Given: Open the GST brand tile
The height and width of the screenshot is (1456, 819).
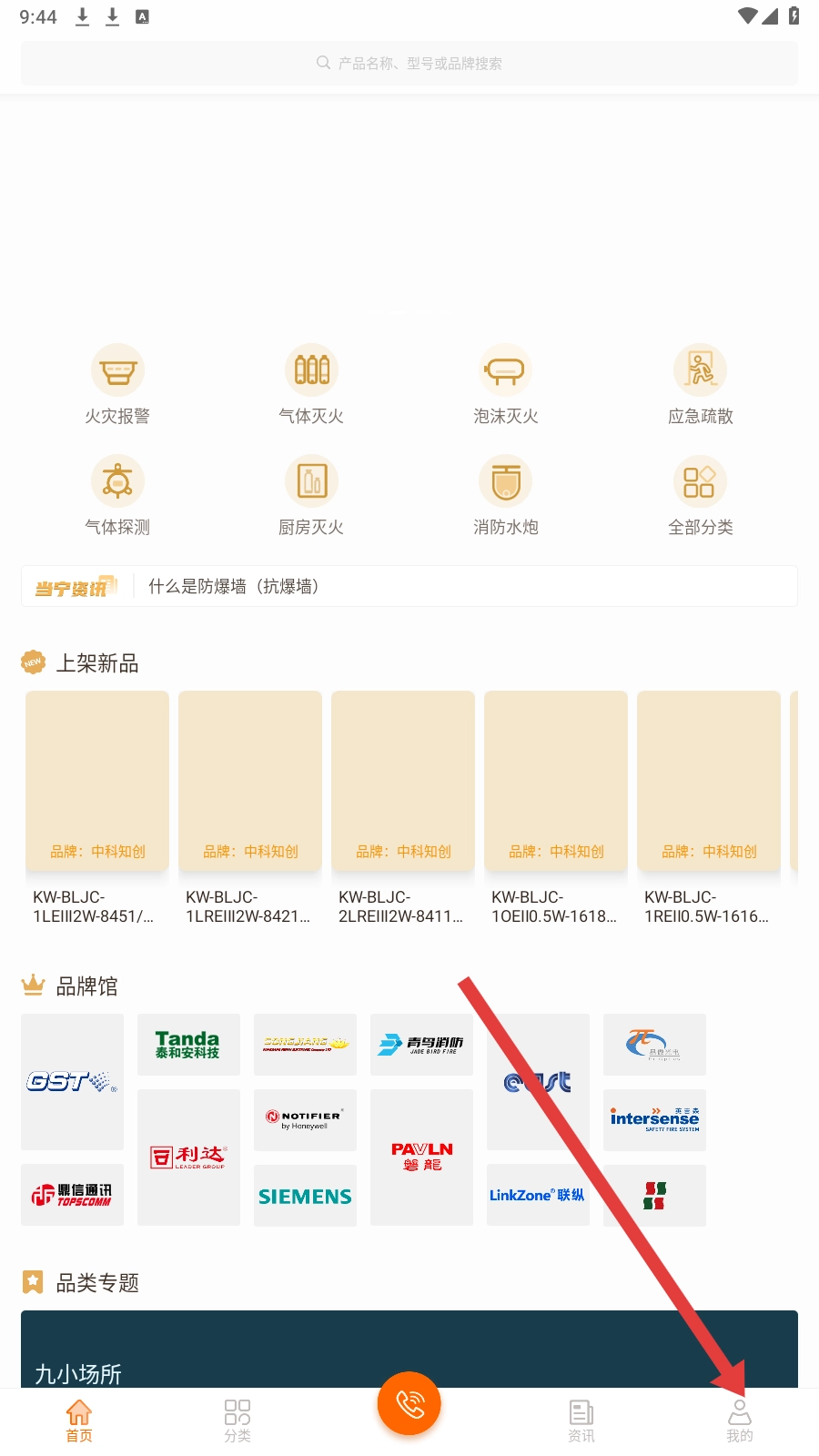Looking at the screenshot, I should click(72, 1082).
